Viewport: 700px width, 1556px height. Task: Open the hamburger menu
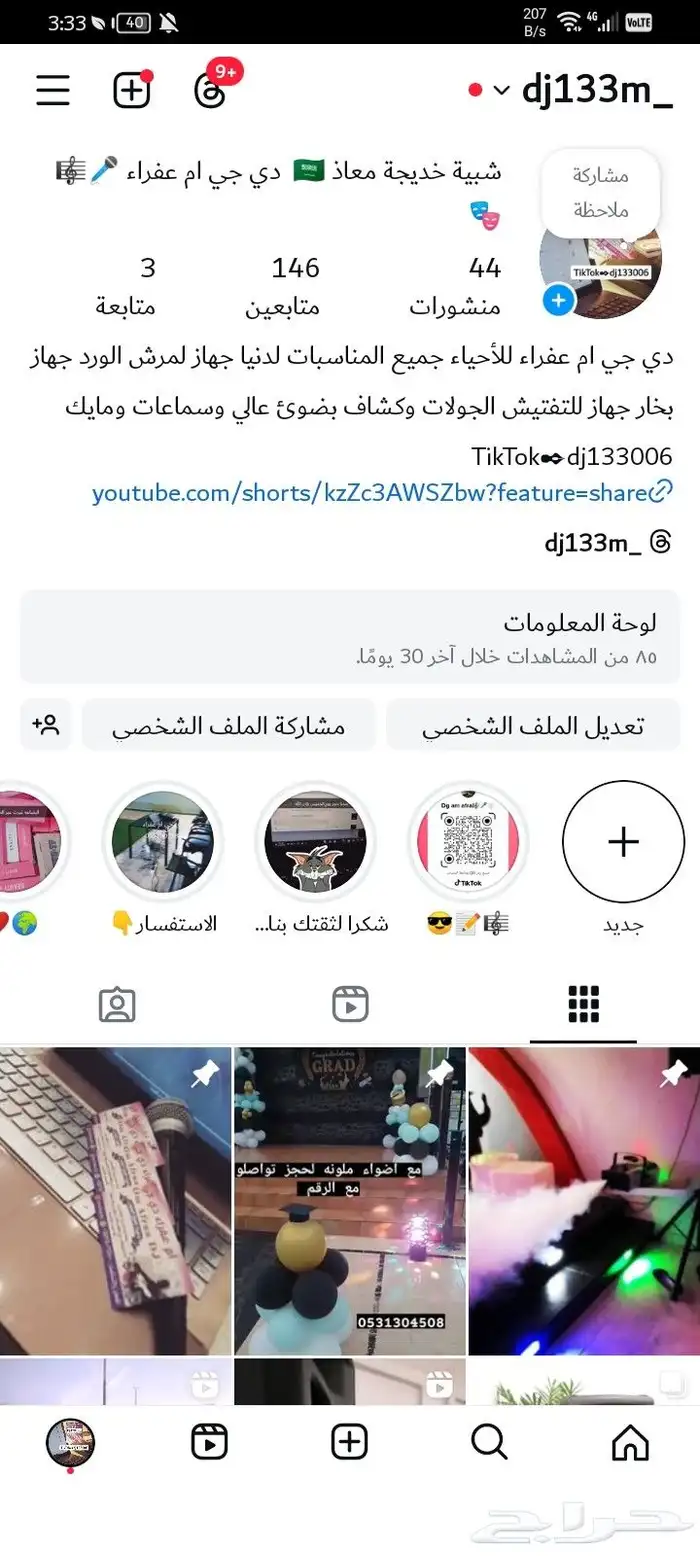click(x=53, y=90)
